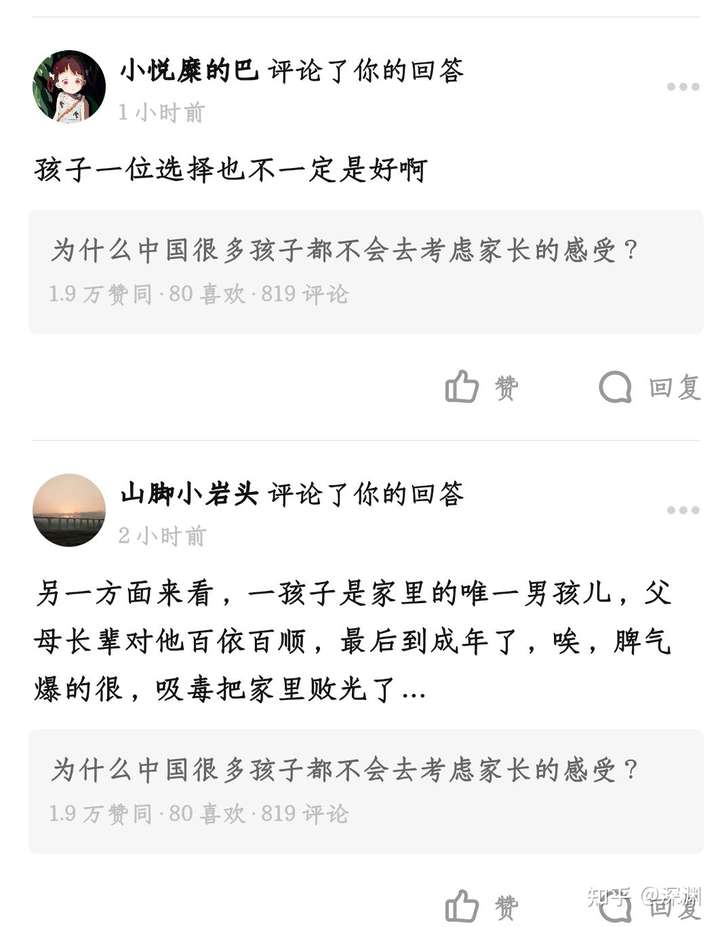Screen dimensions: 720x927
Task: Like 山脚小岩头's comment
Action: tap(482, 907)
